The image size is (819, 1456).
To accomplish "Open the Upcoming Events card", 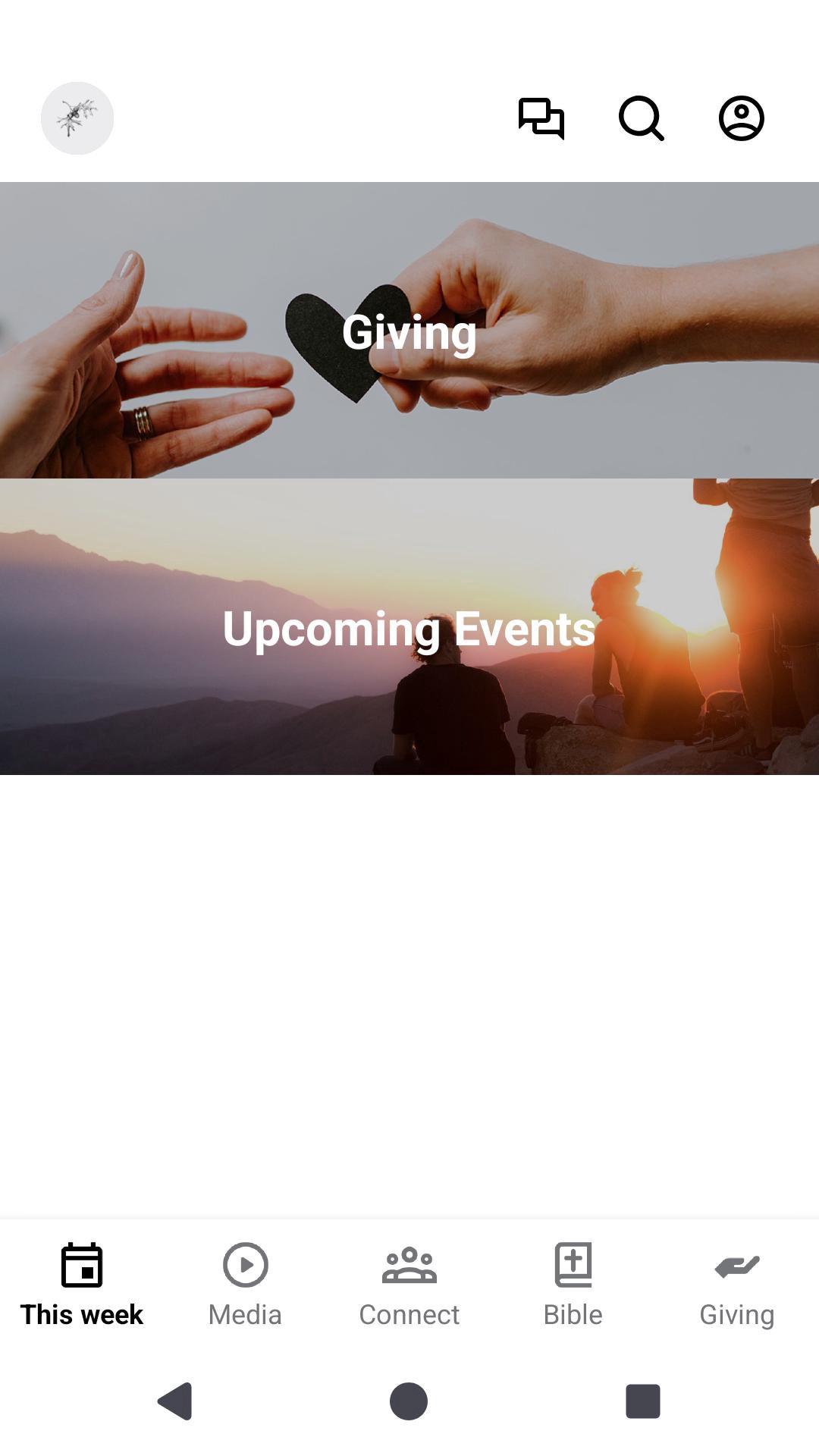I will 409,626.
